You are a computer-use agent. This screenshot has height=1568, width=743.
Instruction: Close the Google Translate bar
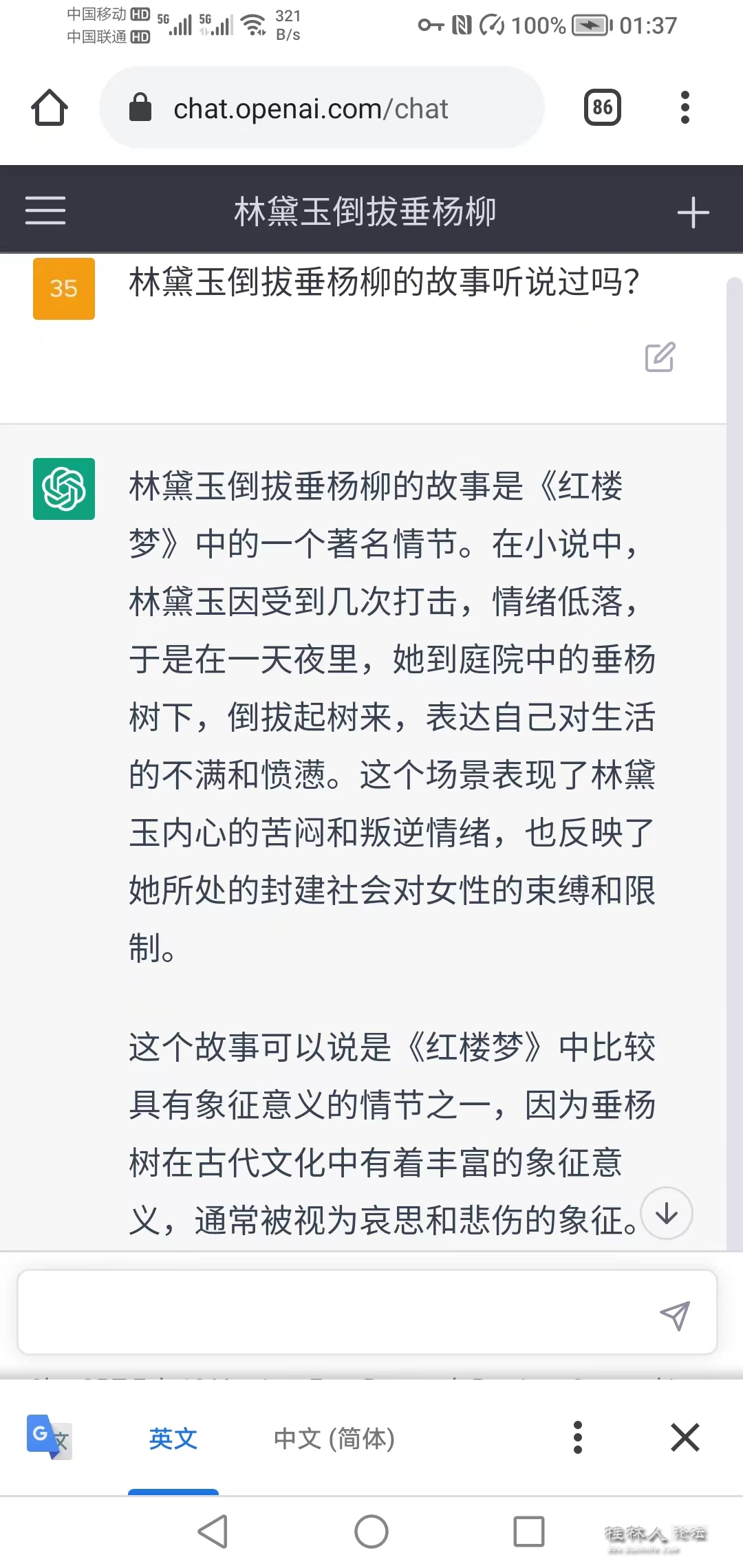685,1437
